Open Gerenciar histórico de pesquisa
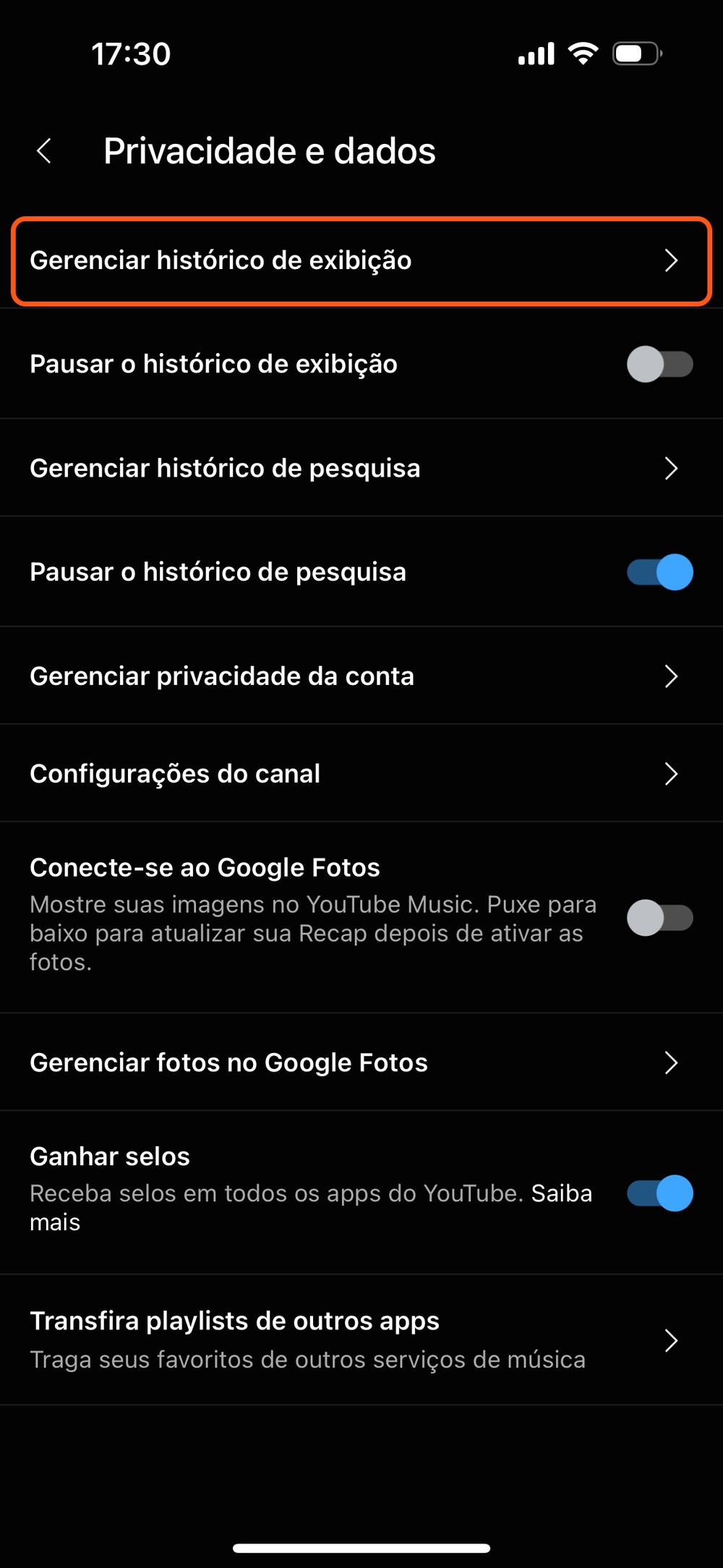723x1568 pixels. pyautogui.click(x=361, y=469)
